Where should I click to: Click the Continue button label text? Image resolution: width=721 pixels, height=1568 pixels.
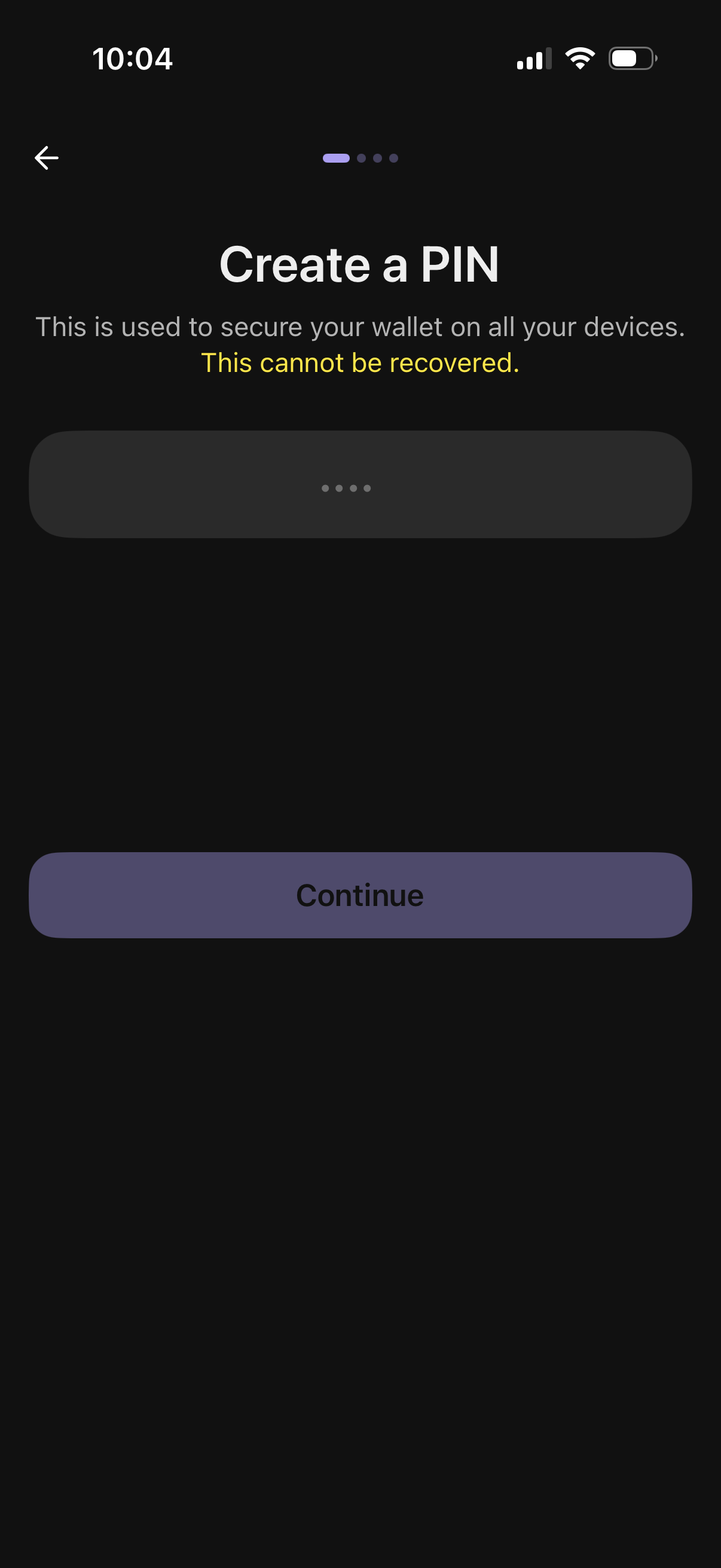pos(360,895)
